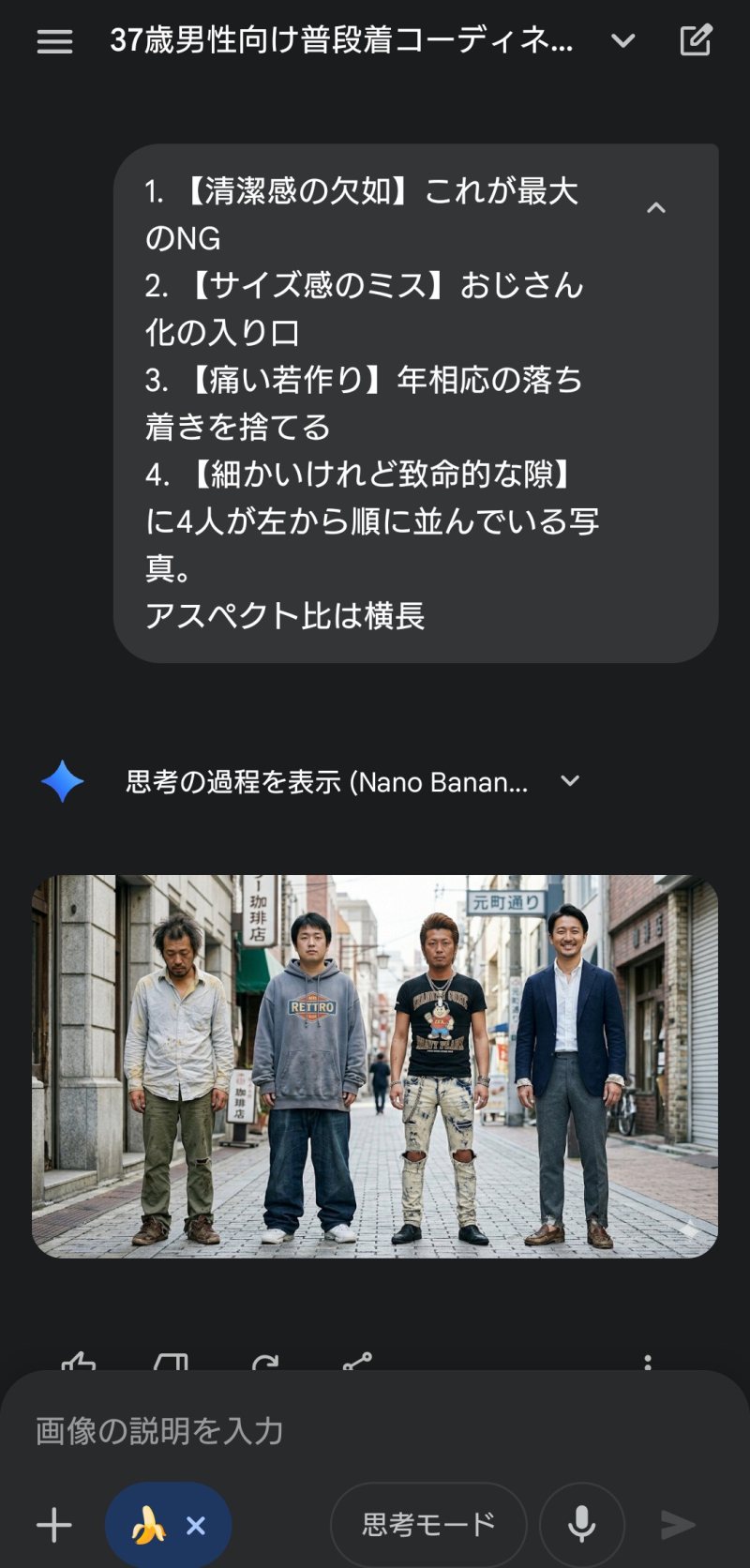The height and width of the screenshot is (1568, 750).
Task: Regenerate the response
Action: (265, 1362)
